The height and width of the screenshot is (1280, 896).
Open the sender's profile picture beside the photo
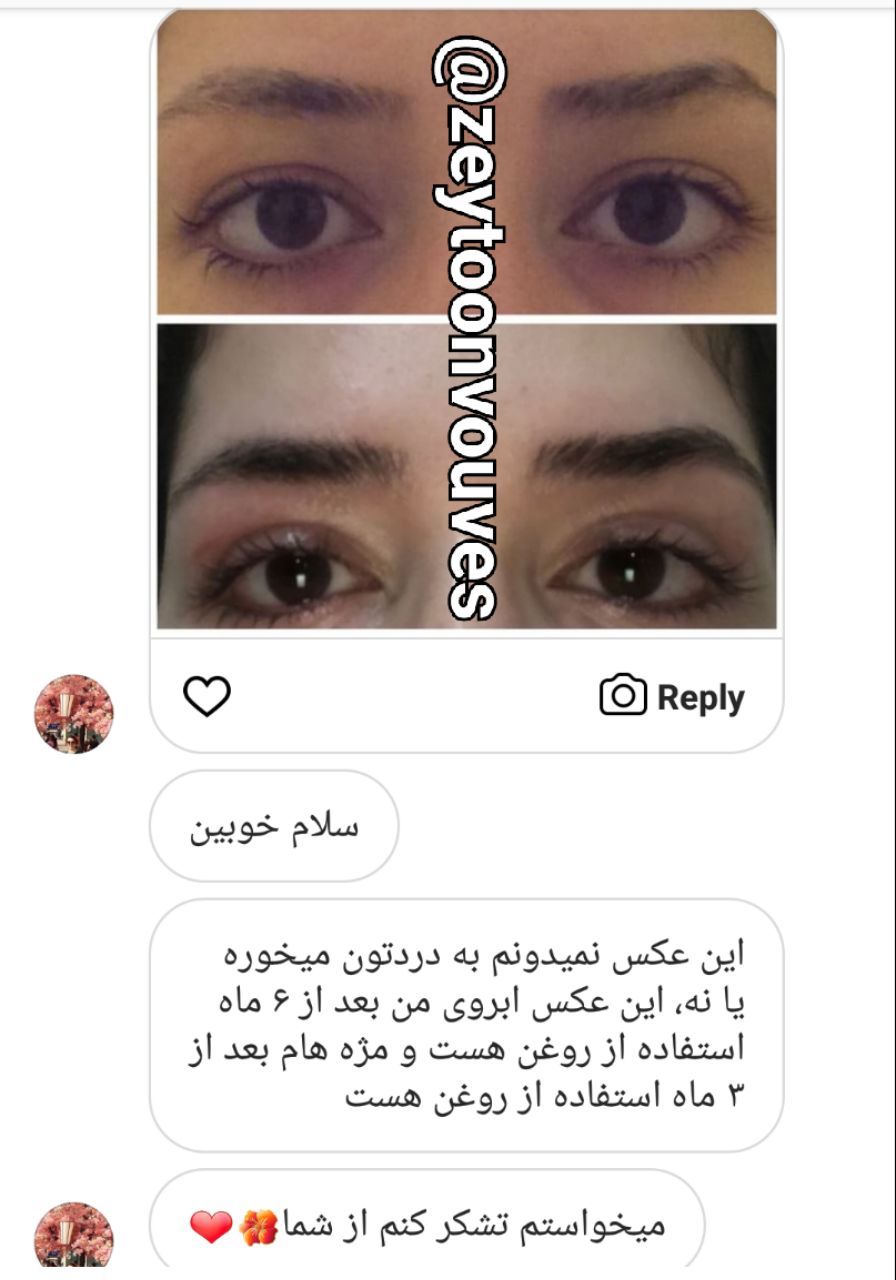[74, 713]
